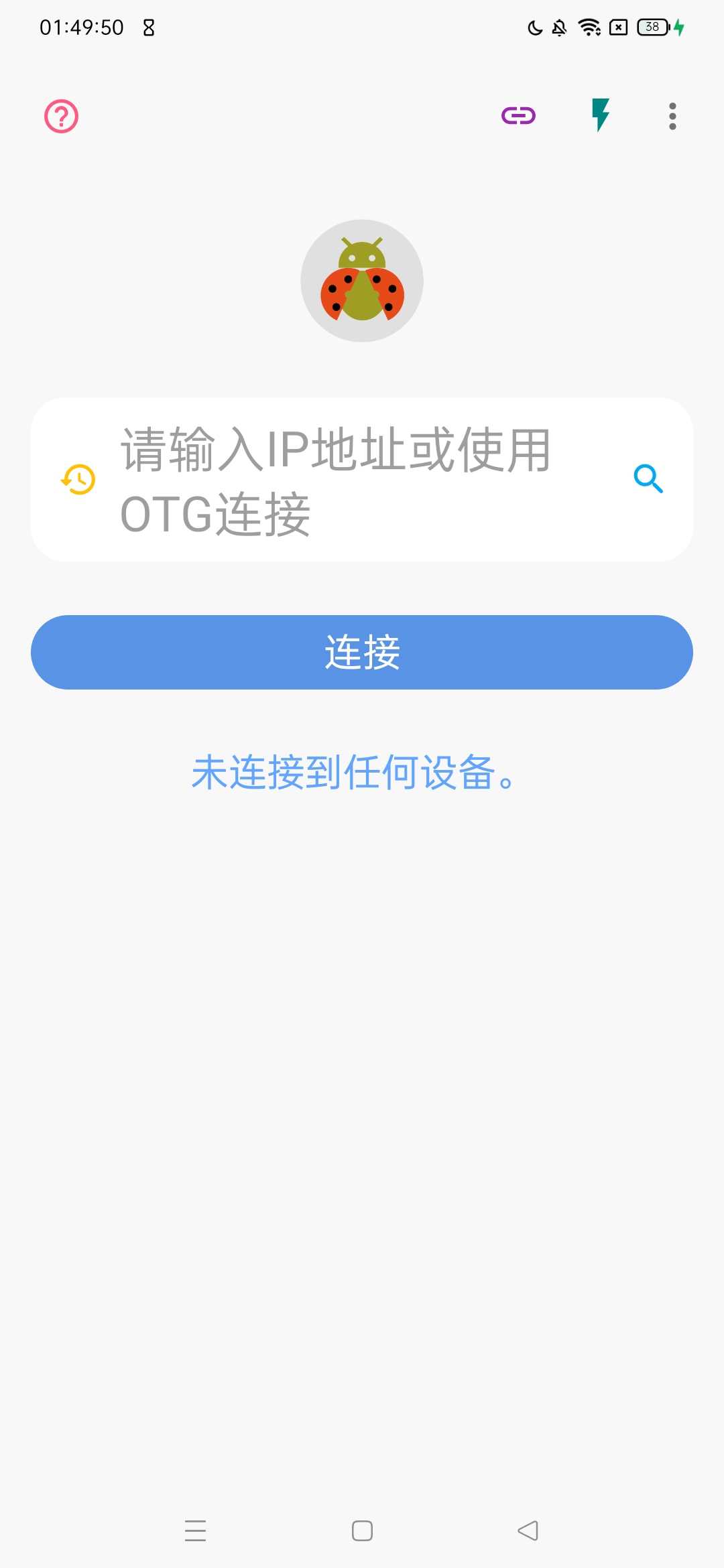
Task: Go back using the system back button
Action: [x=528, y=1530]
